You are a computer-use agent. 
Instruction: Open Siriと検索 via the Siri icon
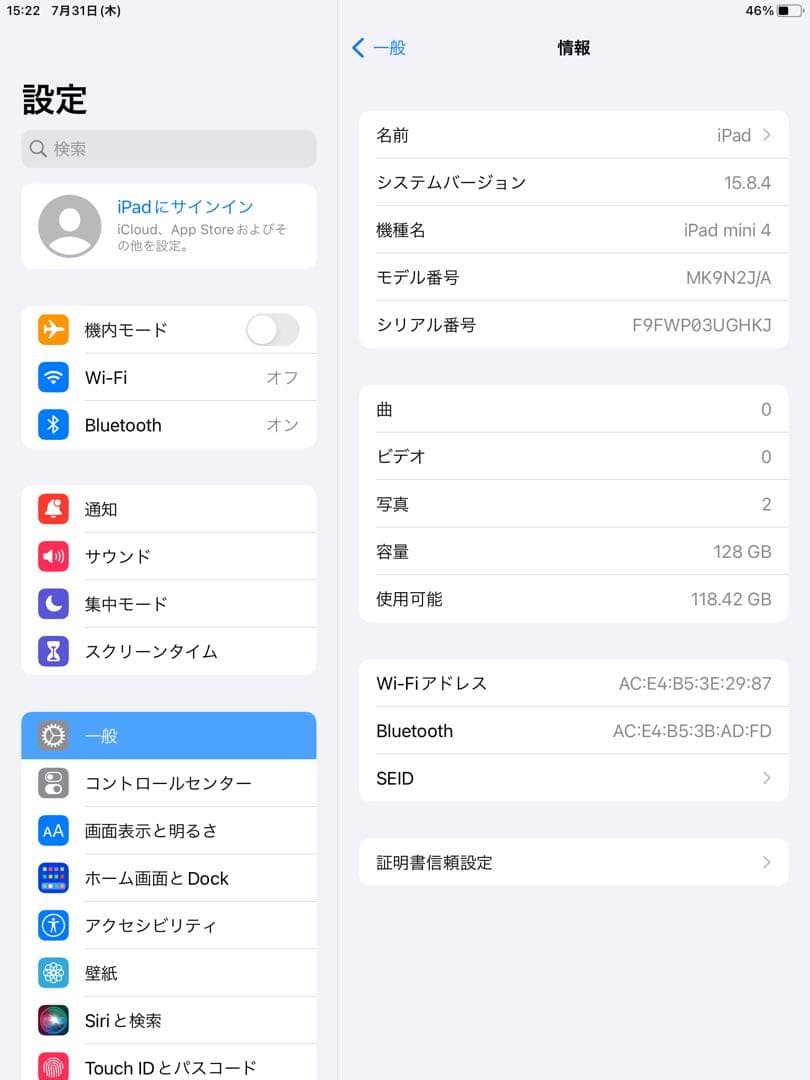[53, 1019]
